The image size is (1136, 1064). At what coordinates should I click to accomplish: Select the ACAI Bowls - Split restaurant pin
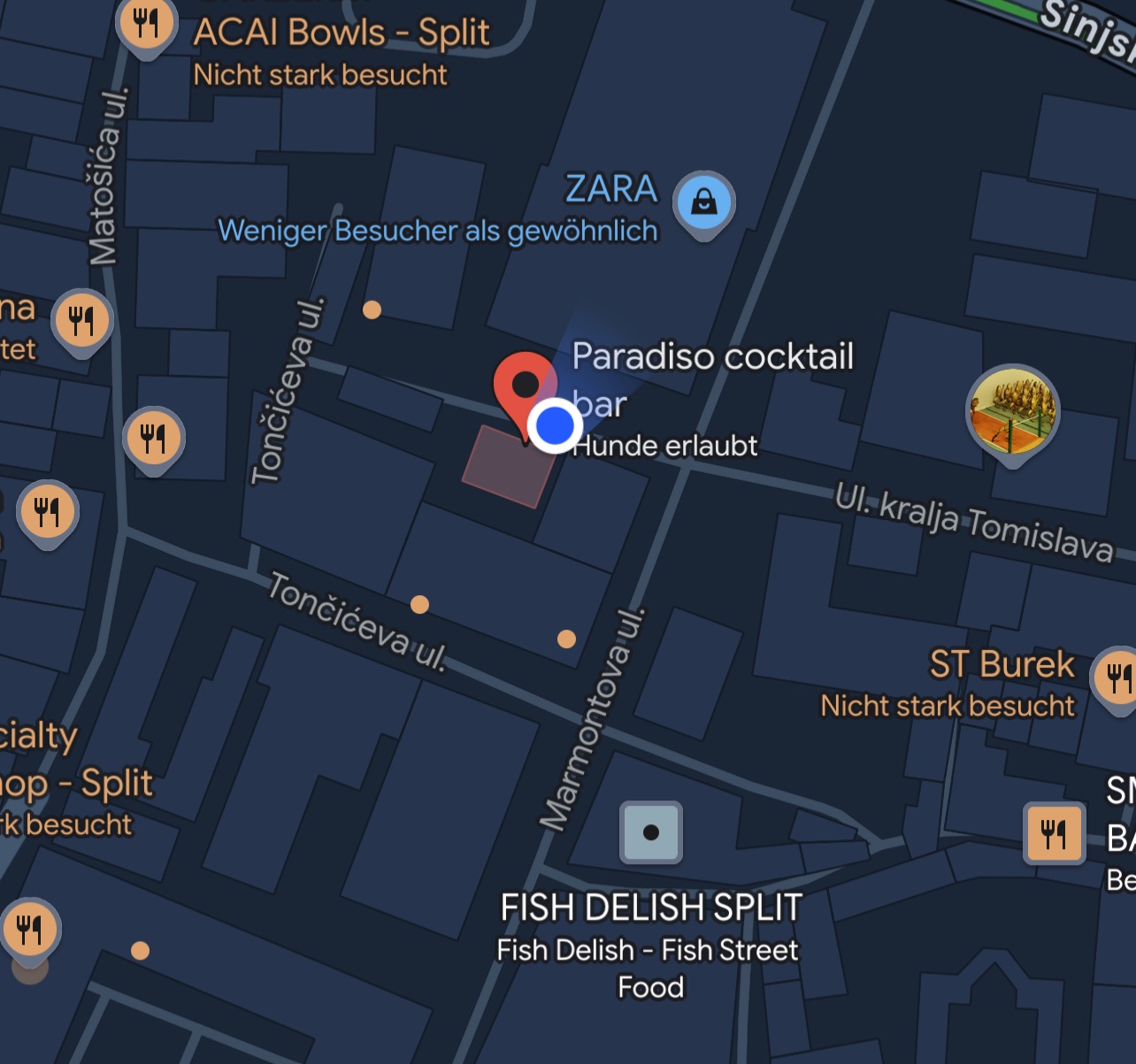click(146, 24)
